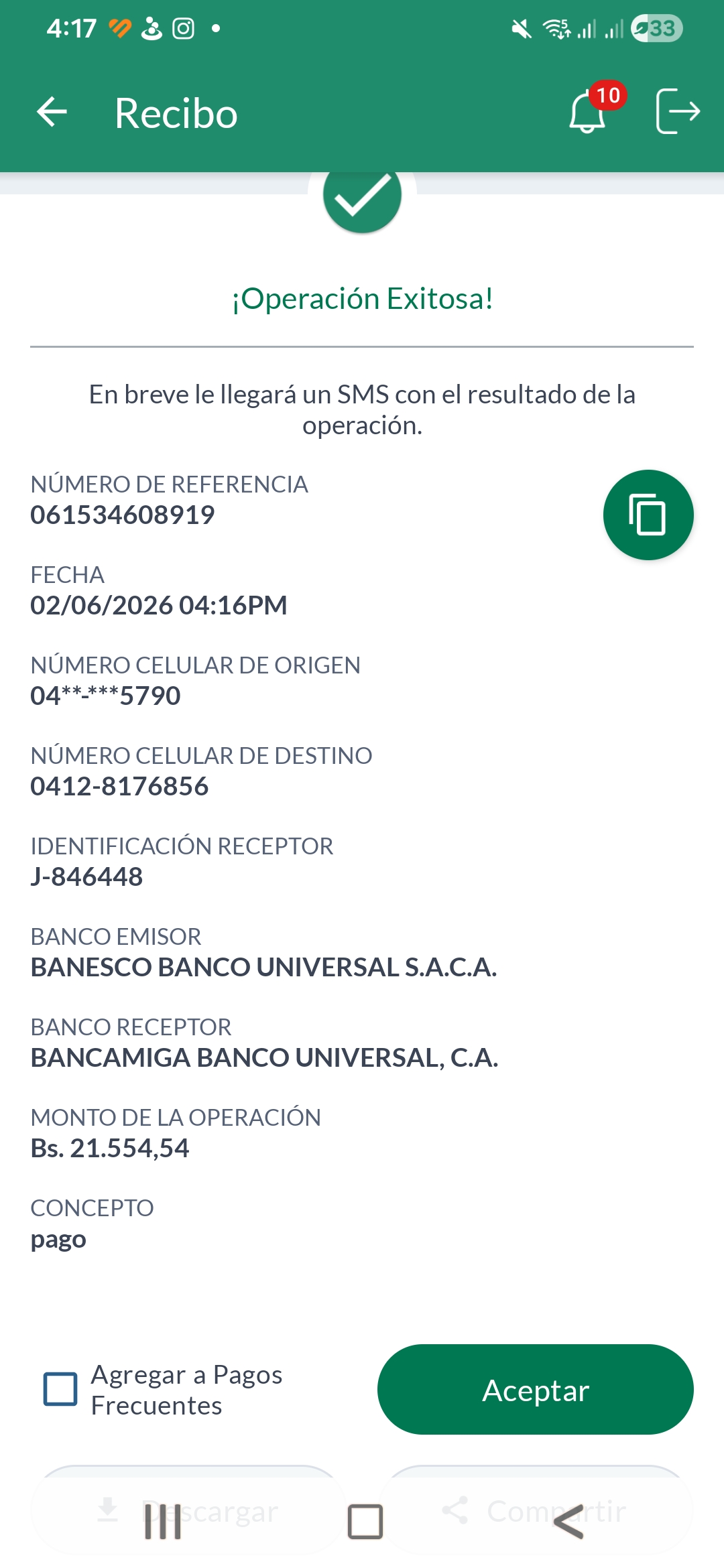Tap the logout icon in the header
Image resolution: width=724 pixels, height=1568 pixels.
pos(677,111)
